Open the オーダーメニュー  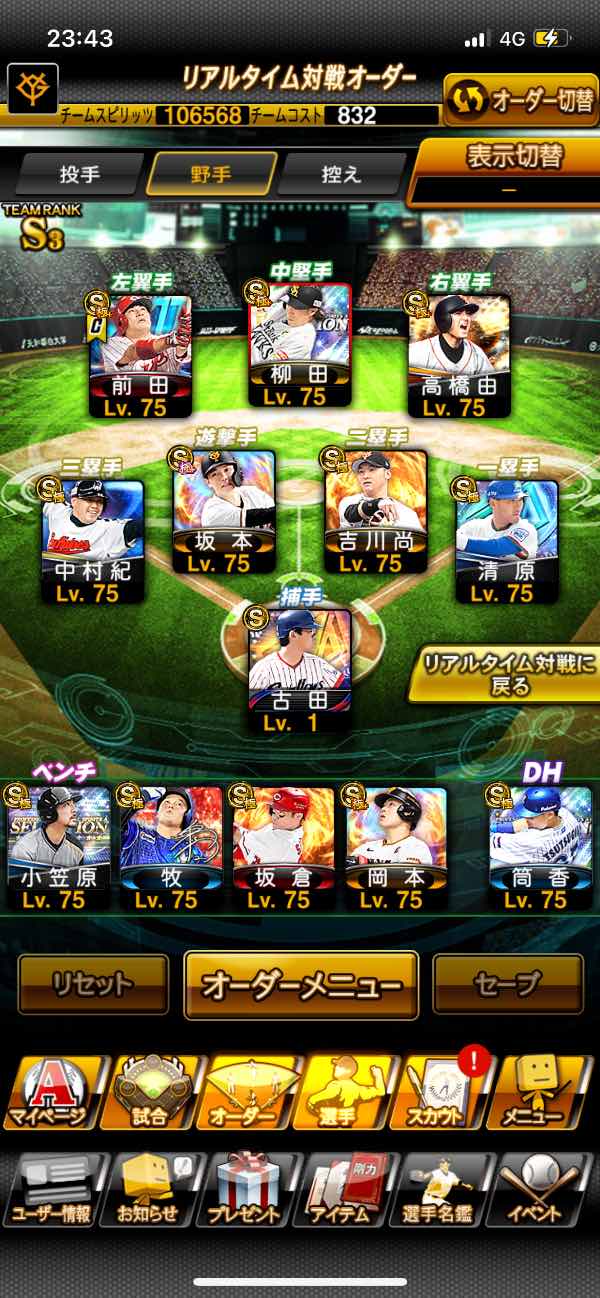(301, 985)
